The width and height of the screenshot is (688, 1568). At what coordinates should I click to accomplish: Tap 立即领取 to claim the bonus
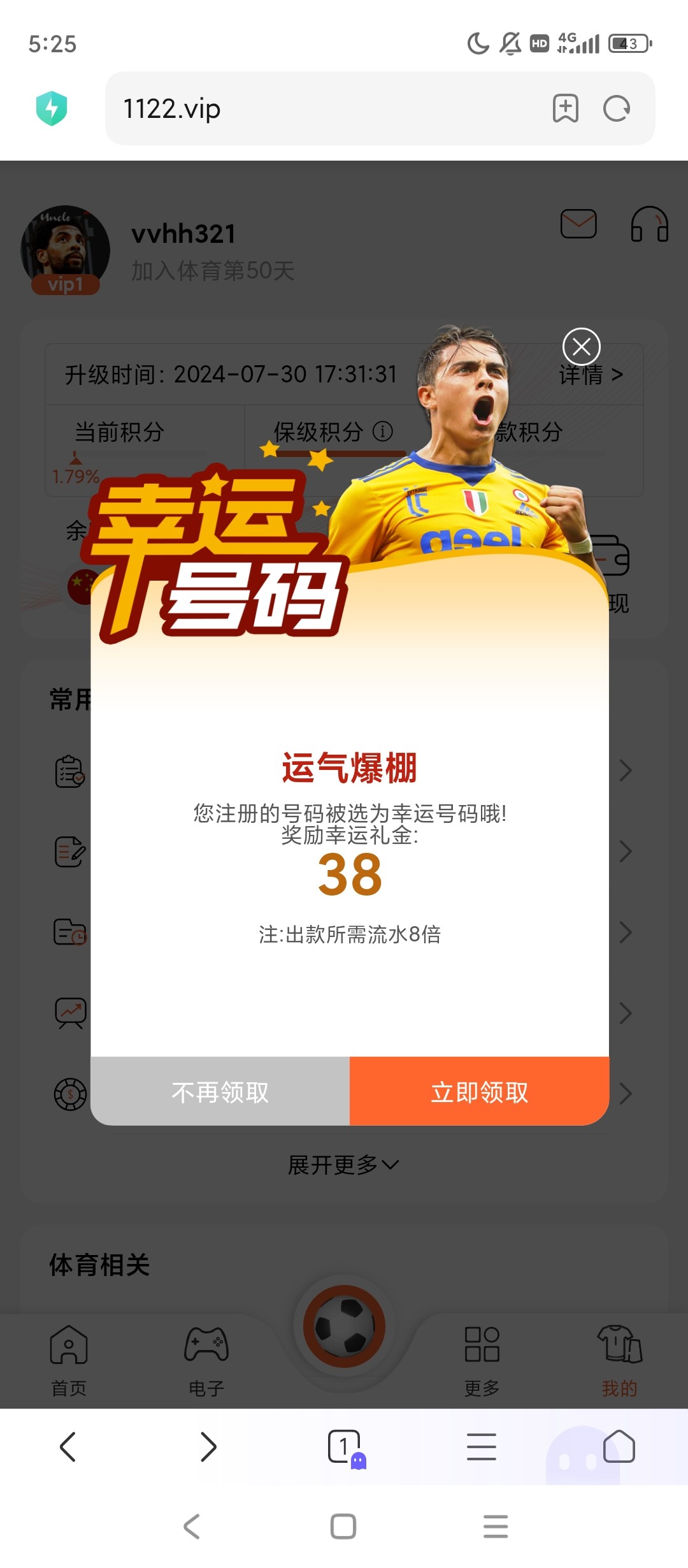(x=479, y=1092)
